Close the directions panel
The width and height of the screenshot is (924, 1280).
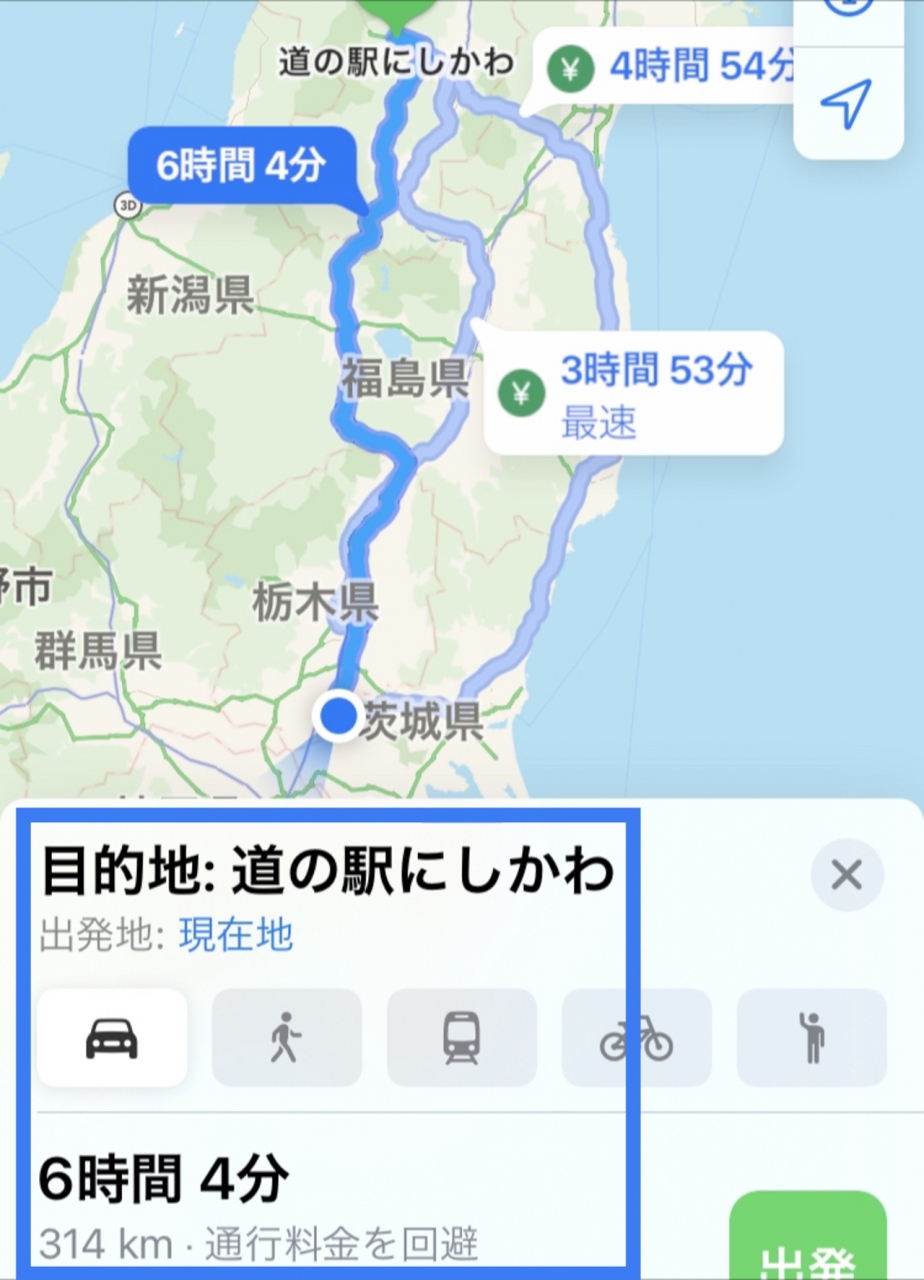coord(846,876)
